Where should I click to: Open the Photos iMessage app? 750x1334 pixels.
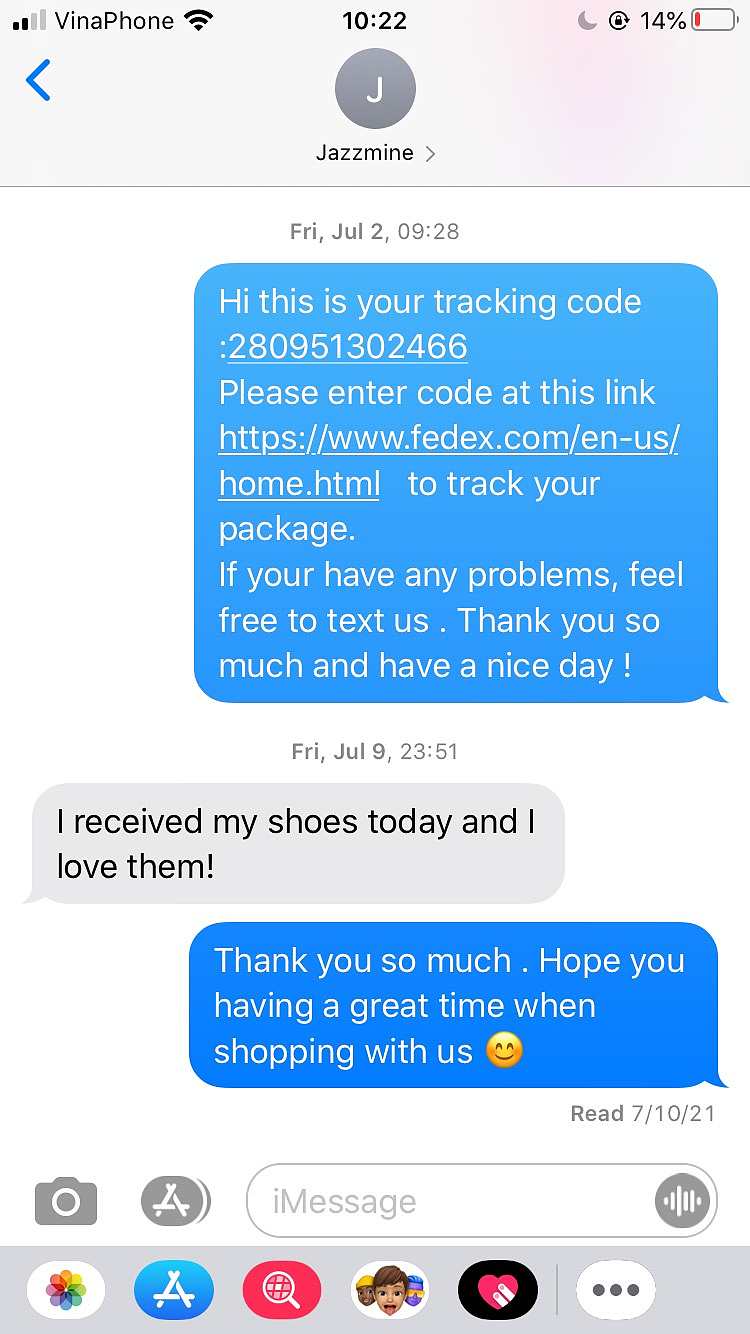tap(66, 1290)
